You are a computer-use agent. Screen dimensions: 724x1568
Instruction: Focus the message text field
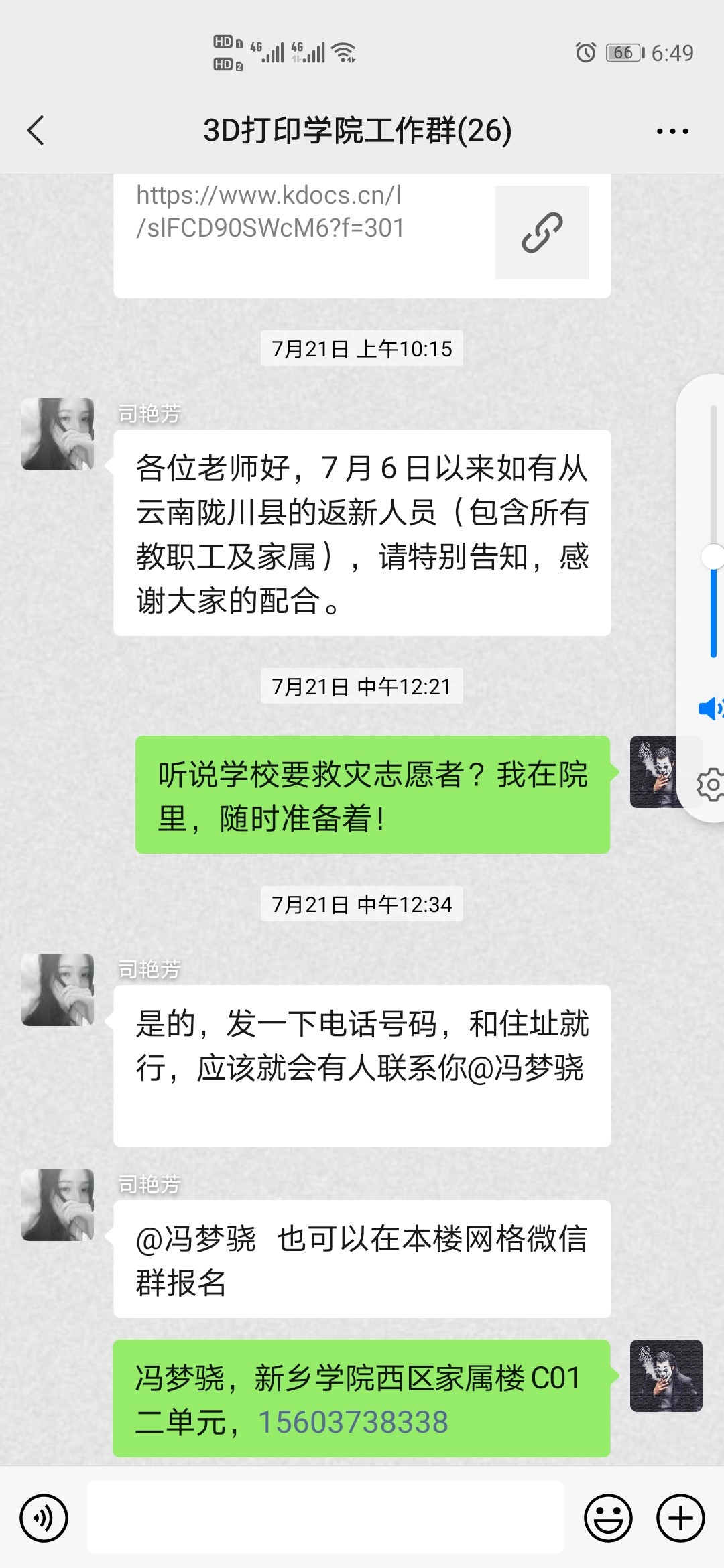(326, 1518)
